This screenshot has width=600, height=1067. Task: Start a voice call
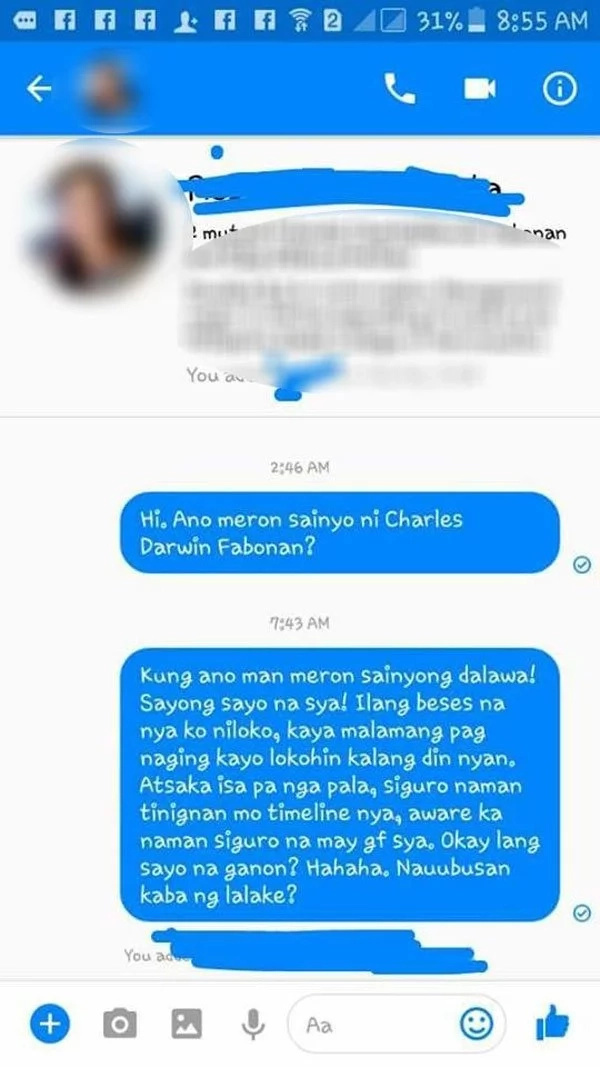[x=399, y=90]
